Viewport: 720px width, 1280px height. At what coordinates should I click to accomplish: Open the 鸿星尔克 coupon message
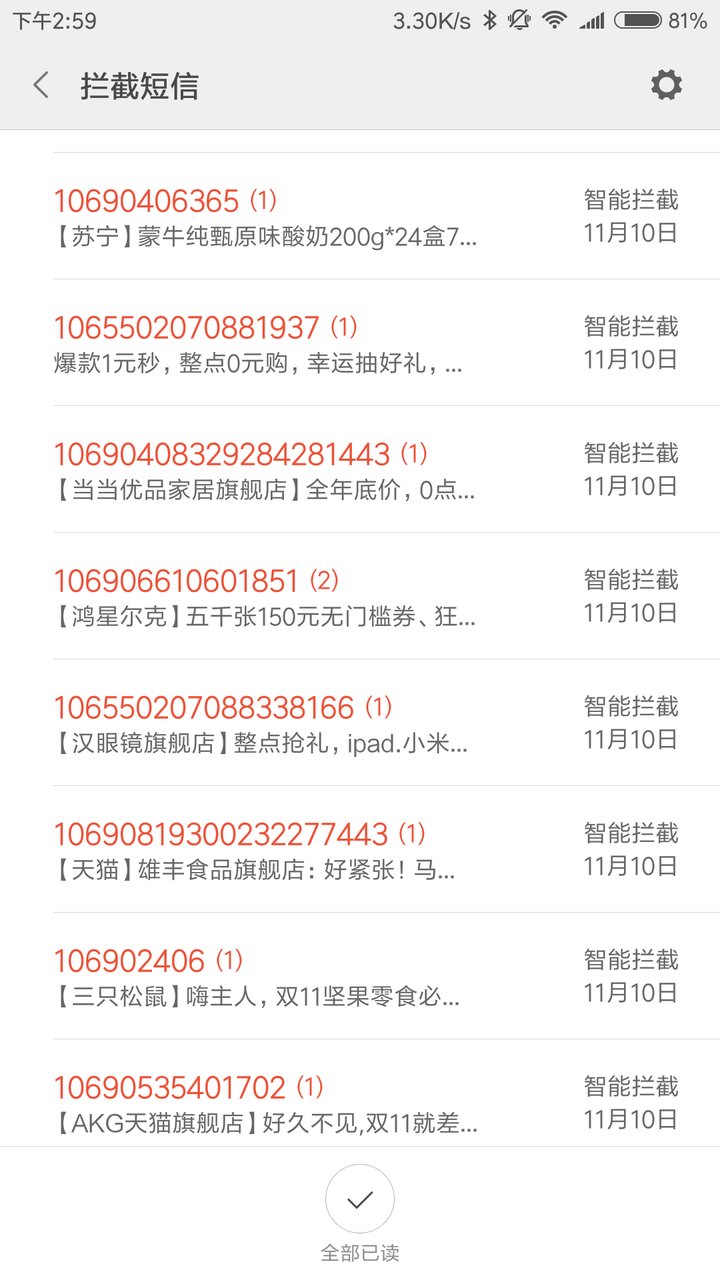click(x=260, y=616)
